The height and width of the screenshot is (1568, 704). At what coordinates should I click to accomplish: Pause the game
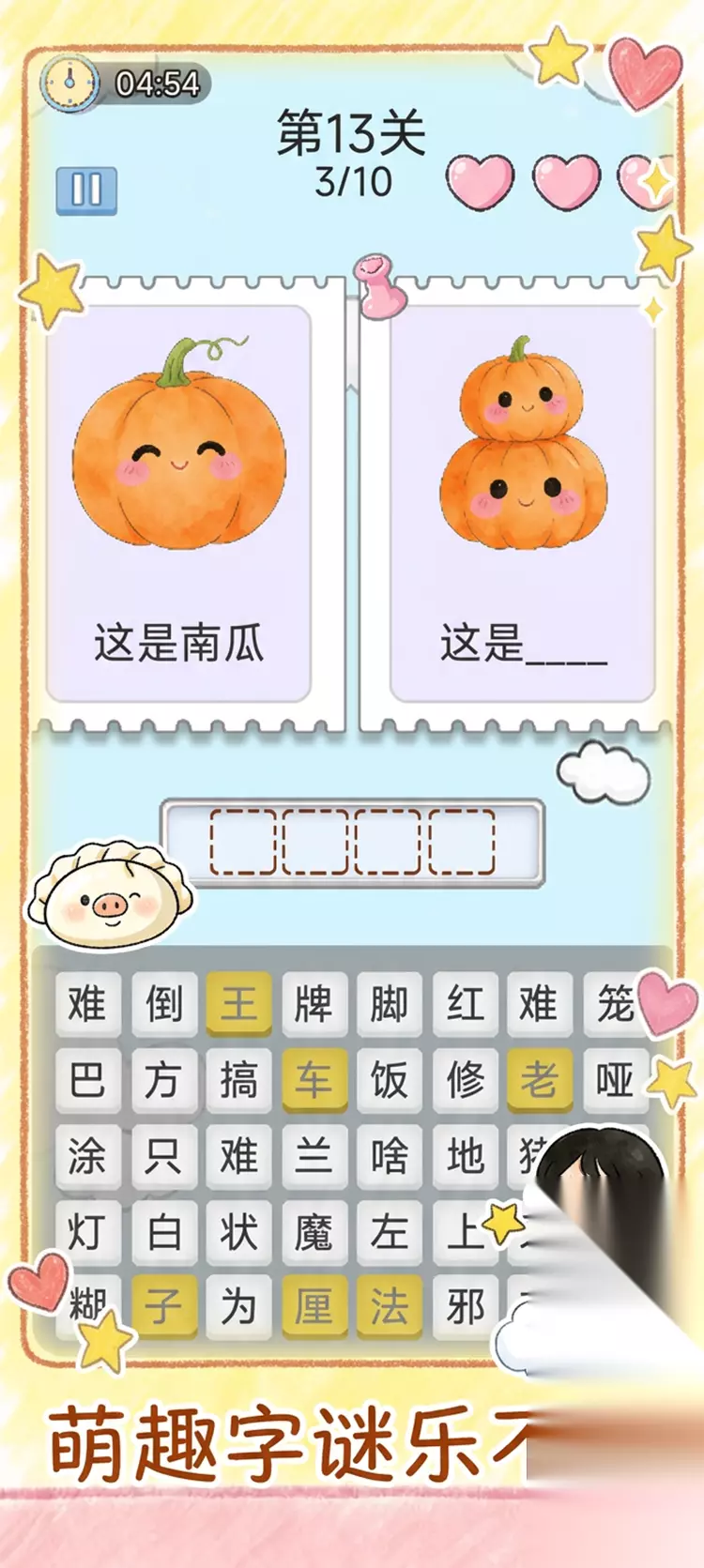[x=86, y=190]
